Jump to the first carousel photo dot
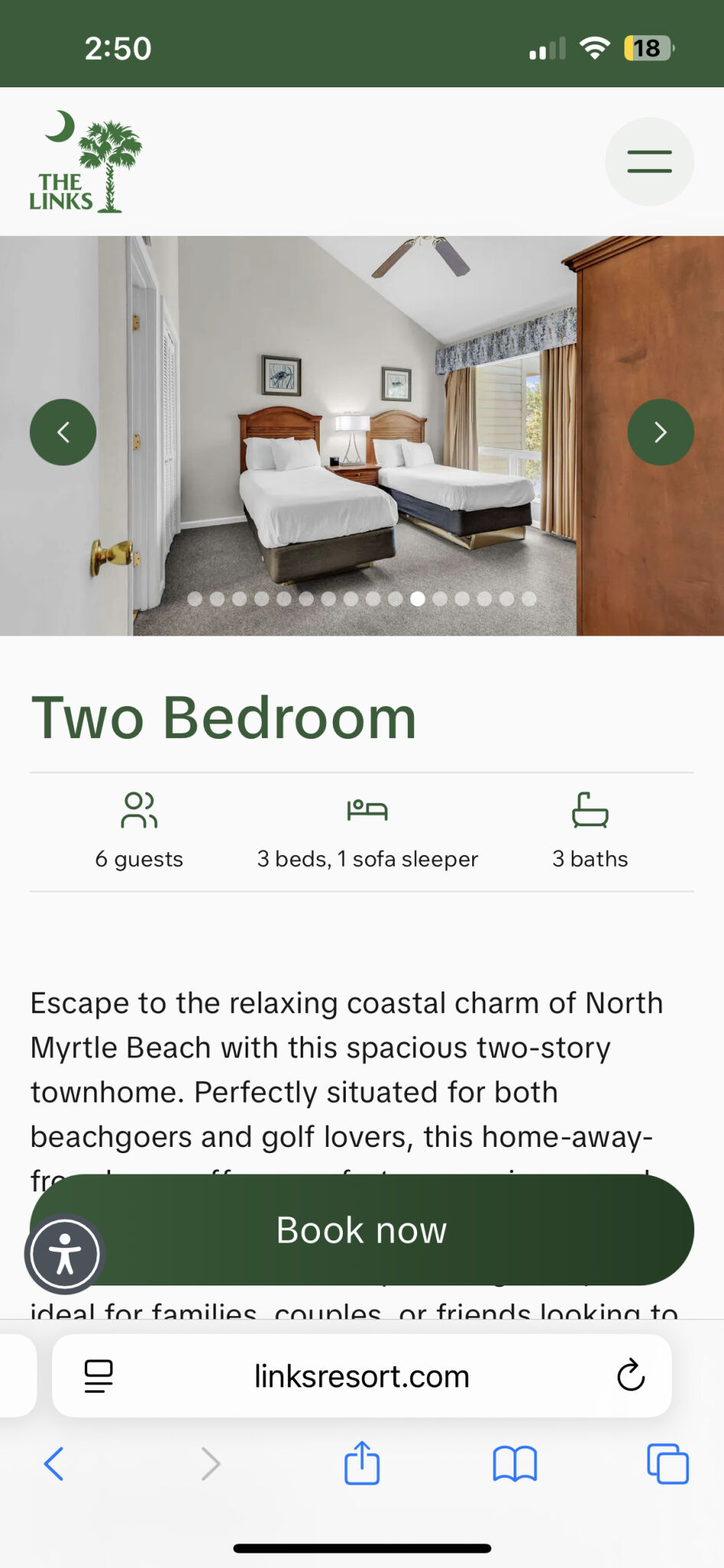The image size is (724, 1568). tap(195, 599)
